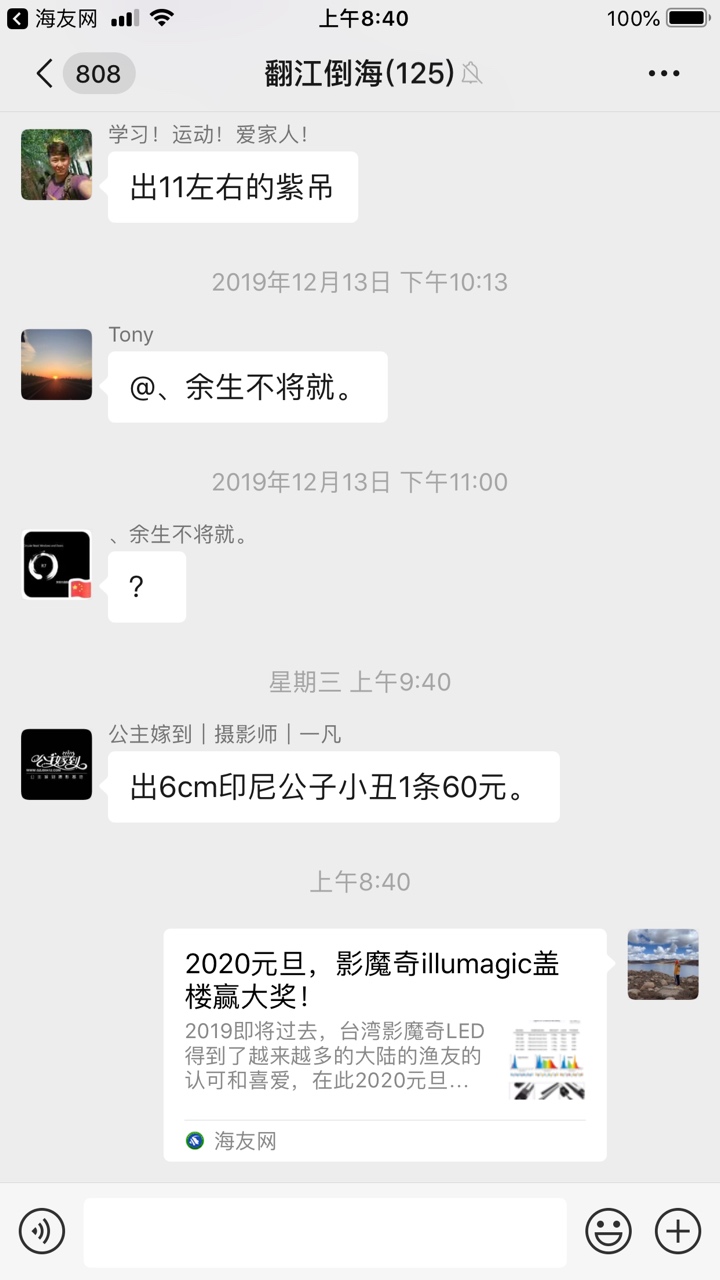Switch to voice message input
This screenshot has height=1280, width=720.
[41, 1230]
